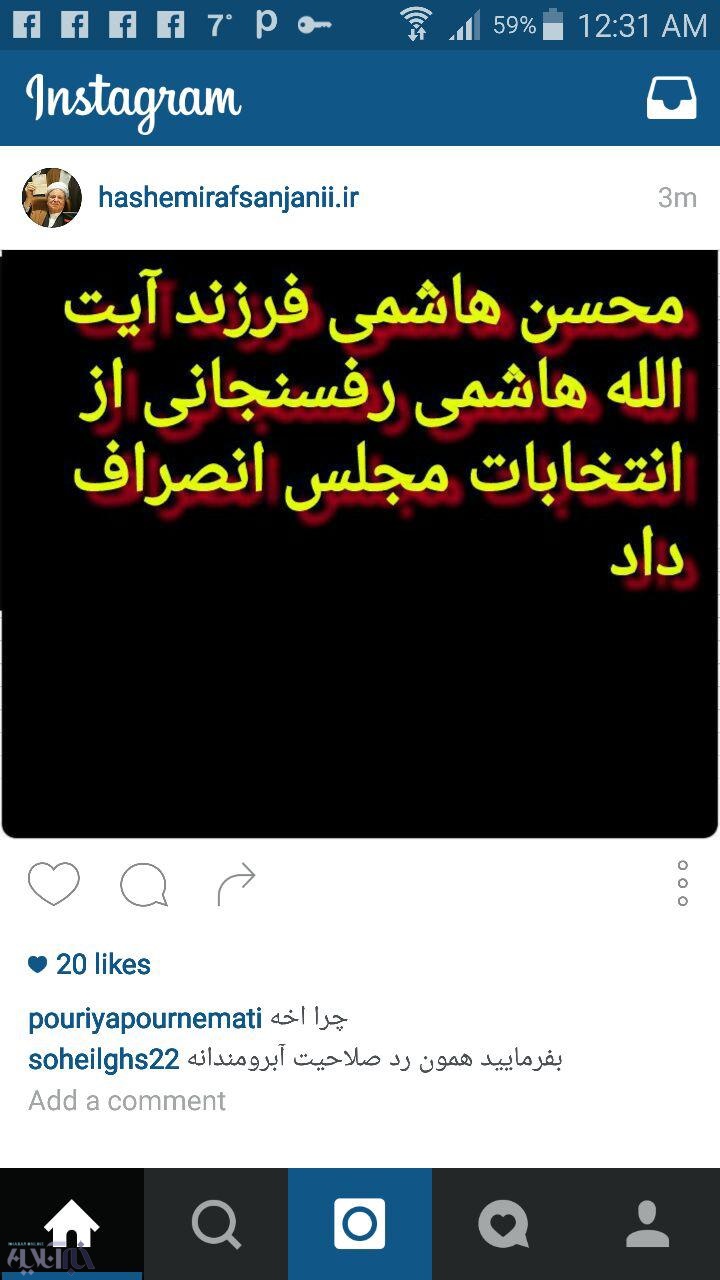Go to the Home feed tab
The image size is (720, 1280).
(72, 1224)
